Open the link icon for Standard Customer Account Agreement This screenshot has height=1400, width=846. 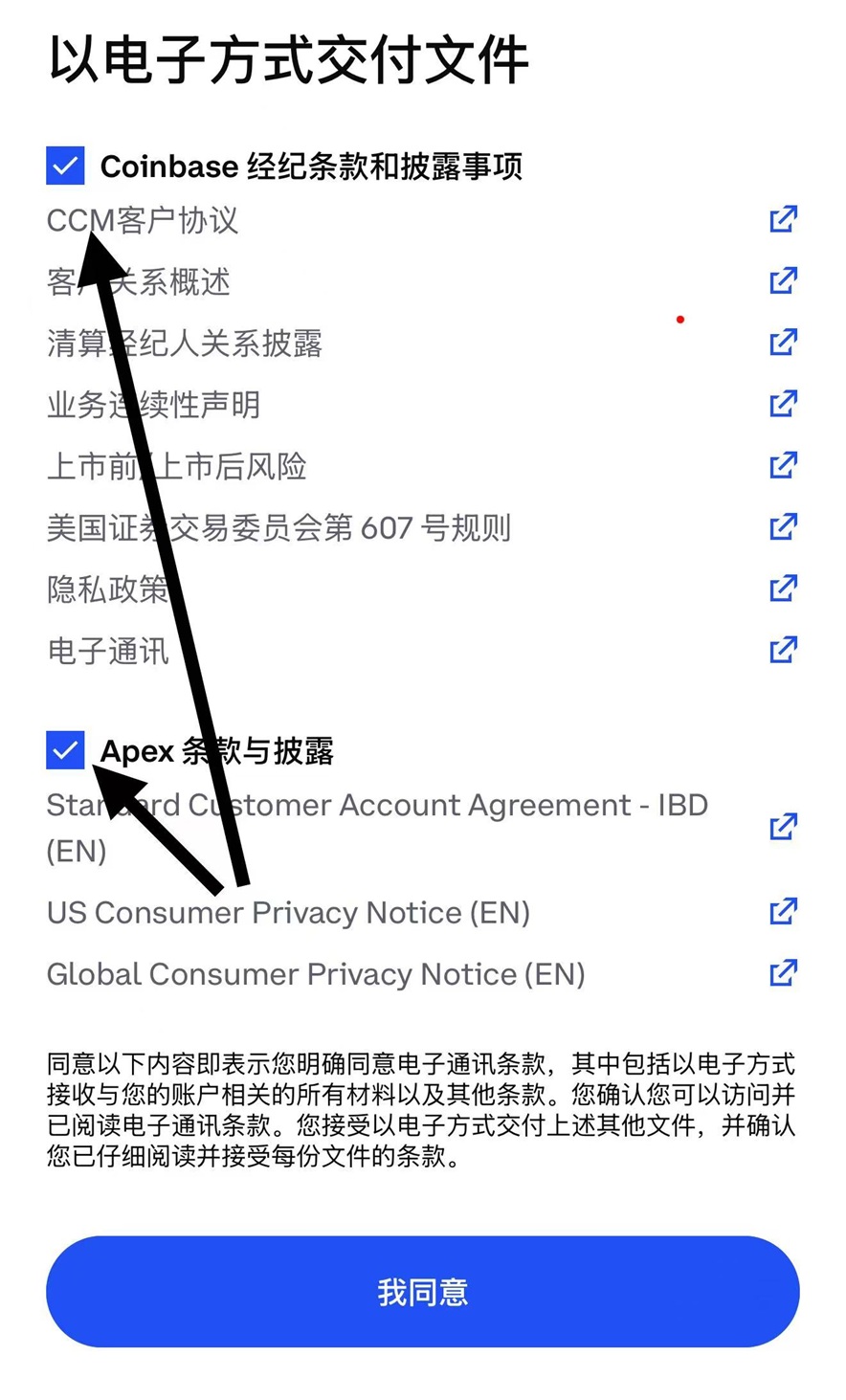[x=783, y=826]
